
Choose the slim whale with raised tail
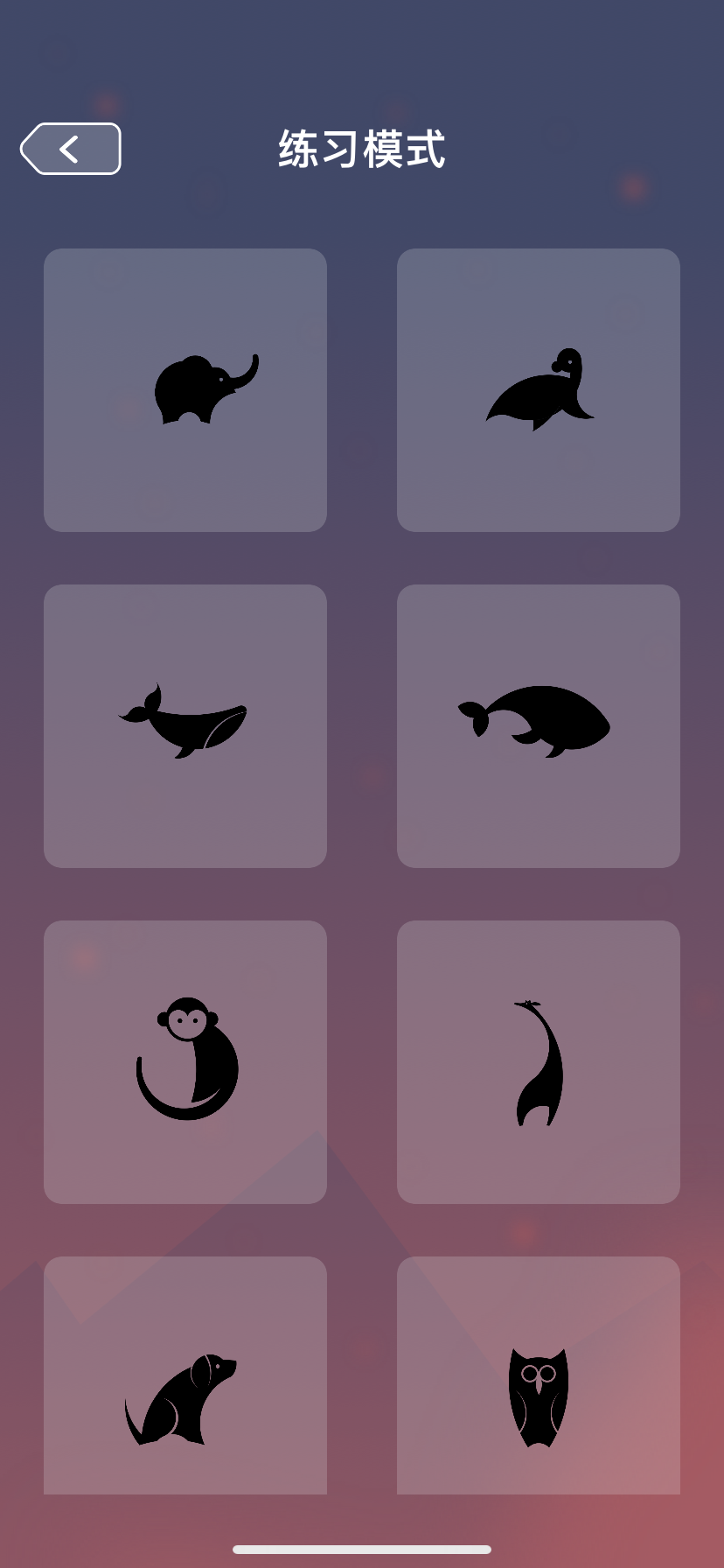[x=185, y=726]
